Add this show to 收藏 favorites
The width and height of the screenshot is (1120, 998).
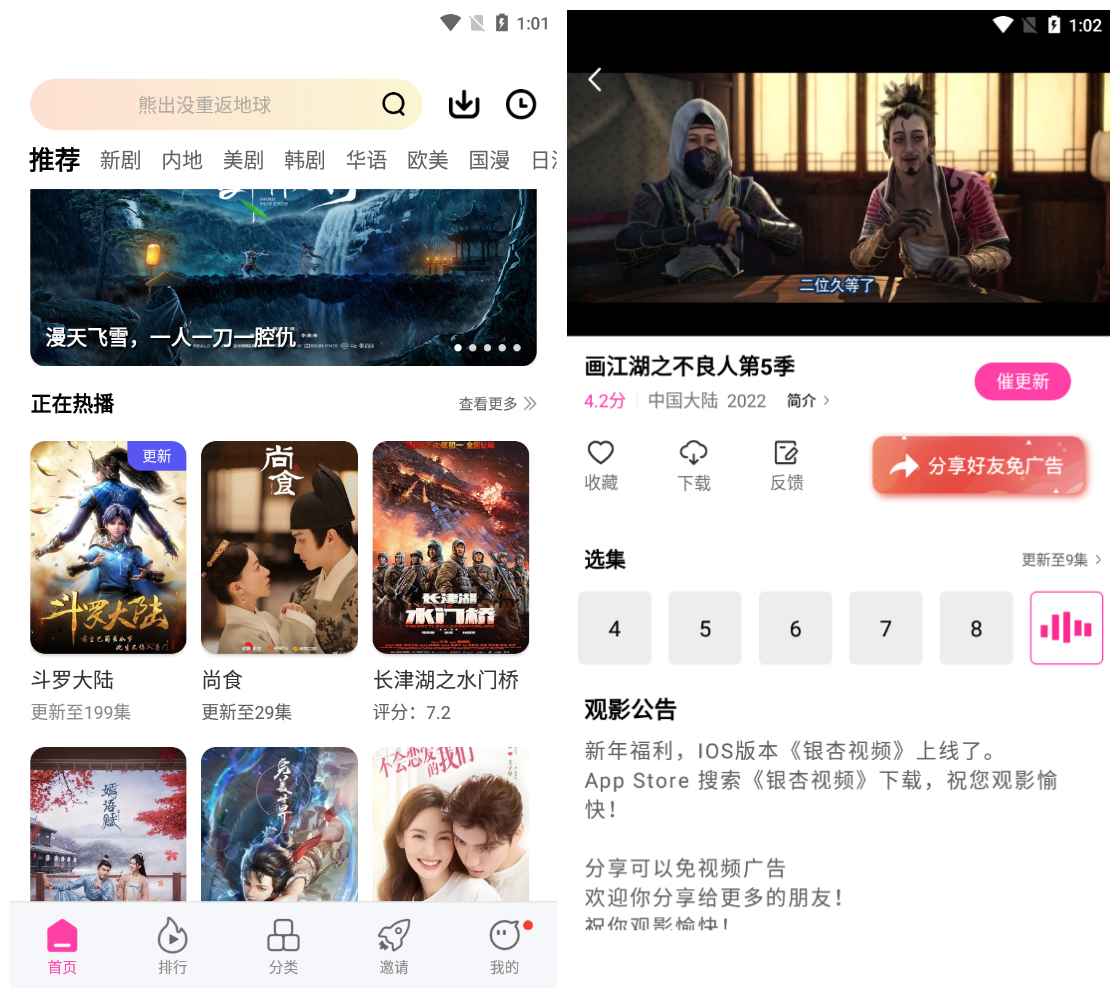pos(601,466)
